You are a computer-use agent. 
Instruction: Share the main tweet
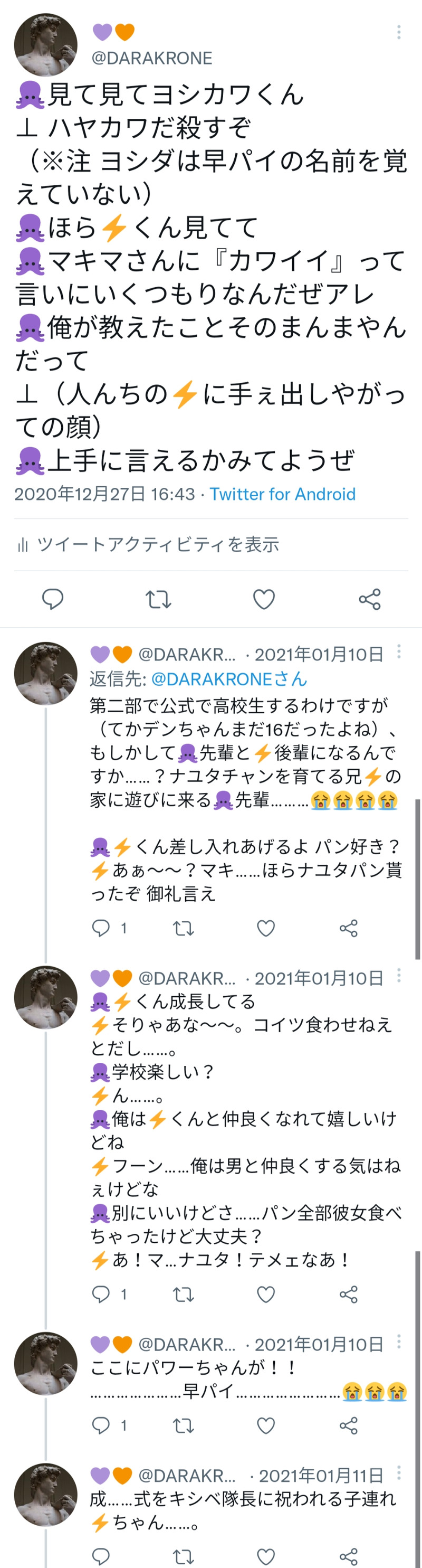(x=370, y=599)
